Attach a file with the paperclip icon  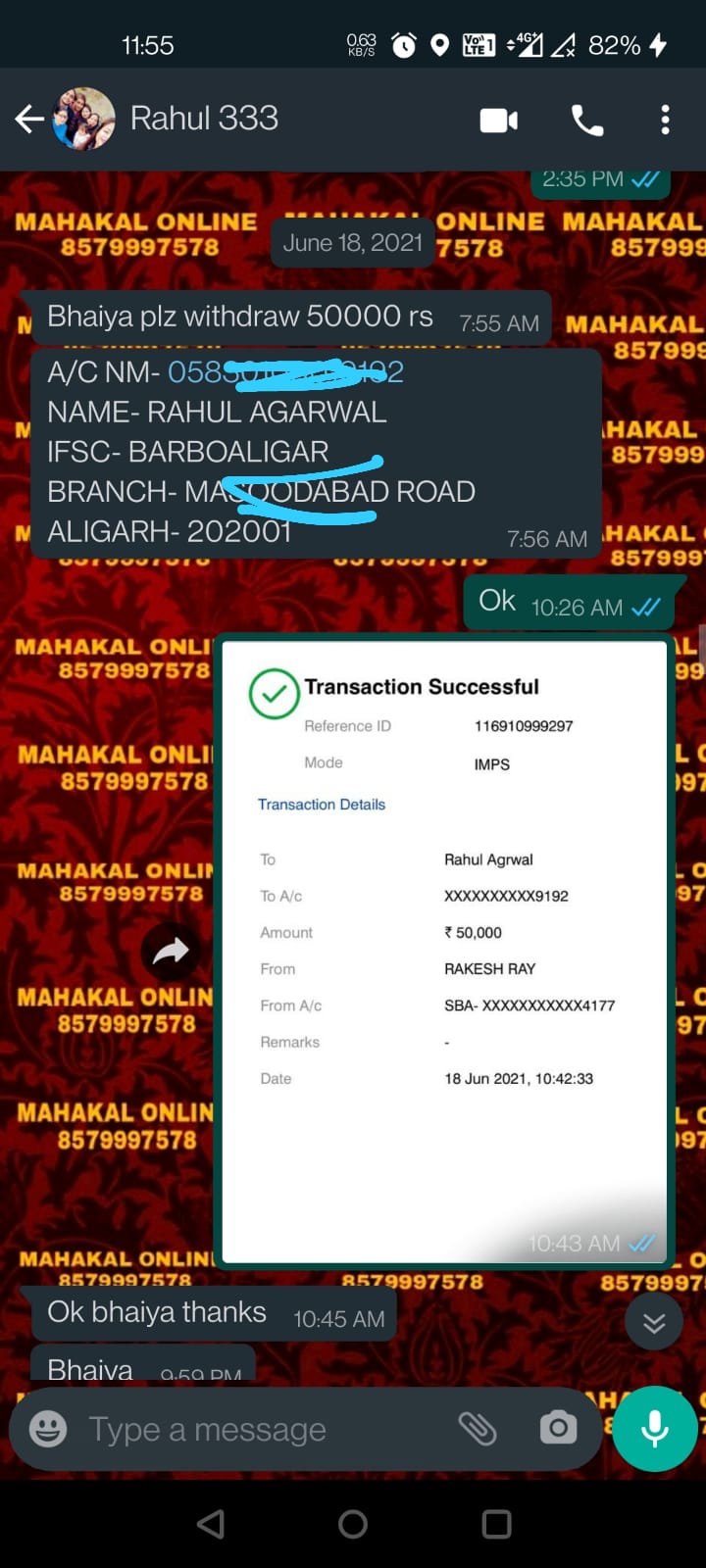click(x=478, y=1429)
